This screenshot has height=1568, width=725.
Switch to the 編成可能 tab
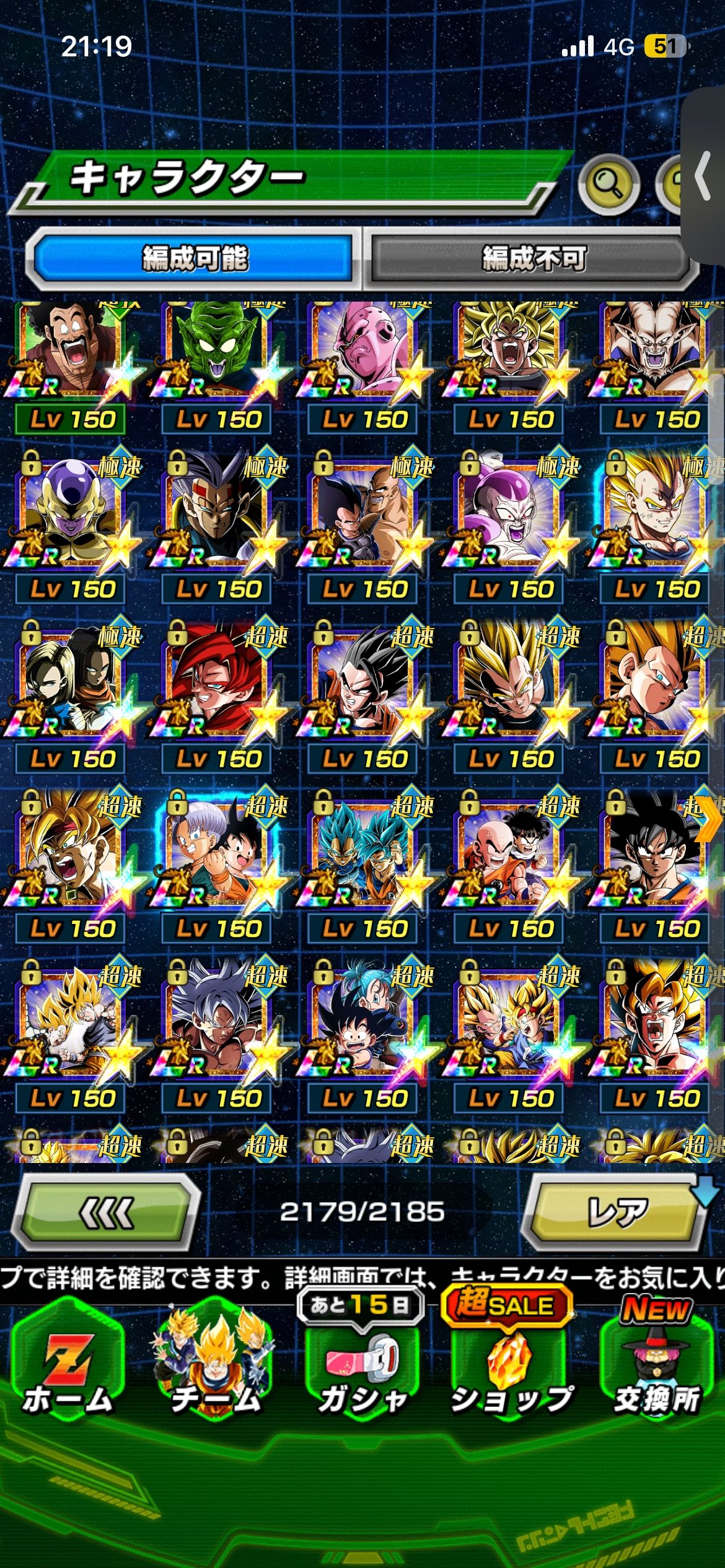[195, 258]
